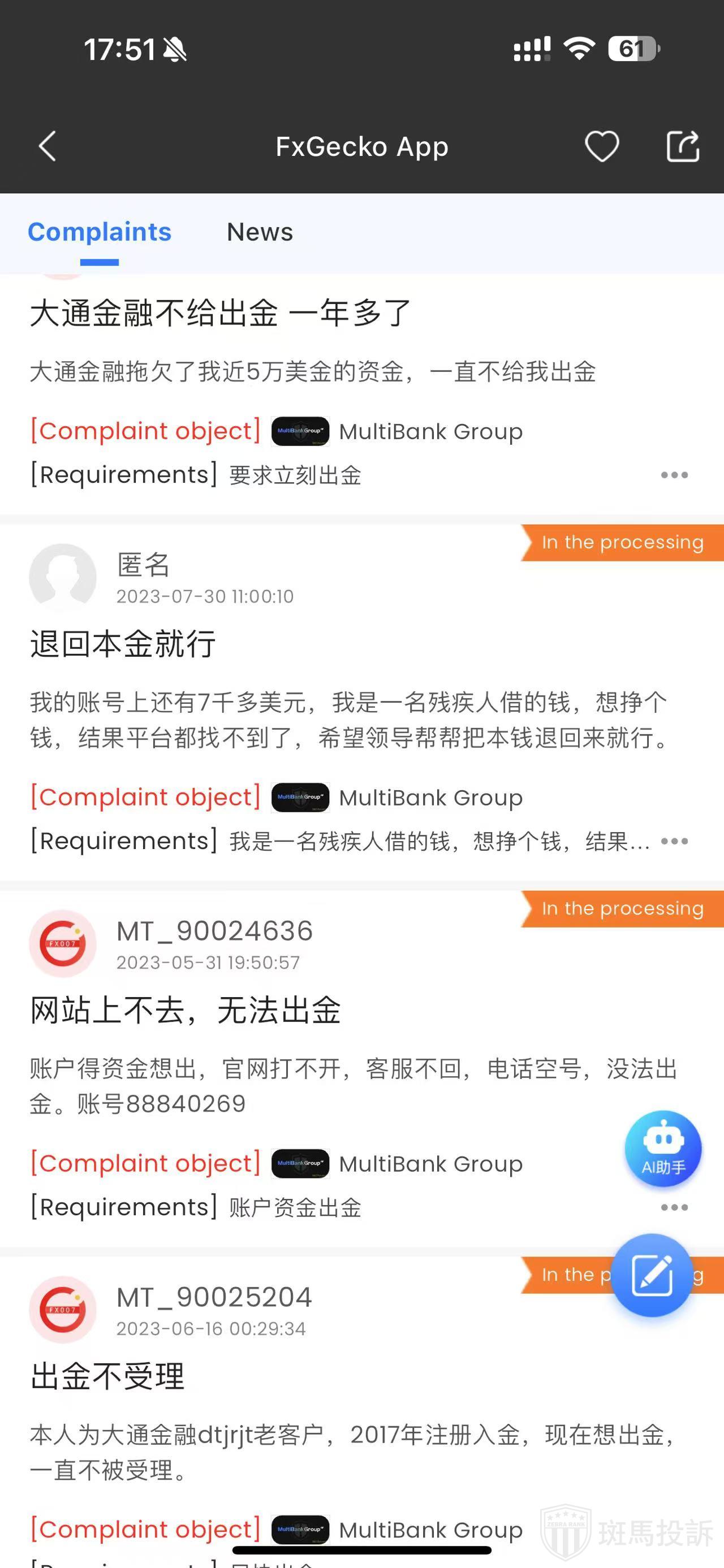
Task: Open the complaint titled 出金不受理
Action: pyautogui.click(x=107, y=1377)
